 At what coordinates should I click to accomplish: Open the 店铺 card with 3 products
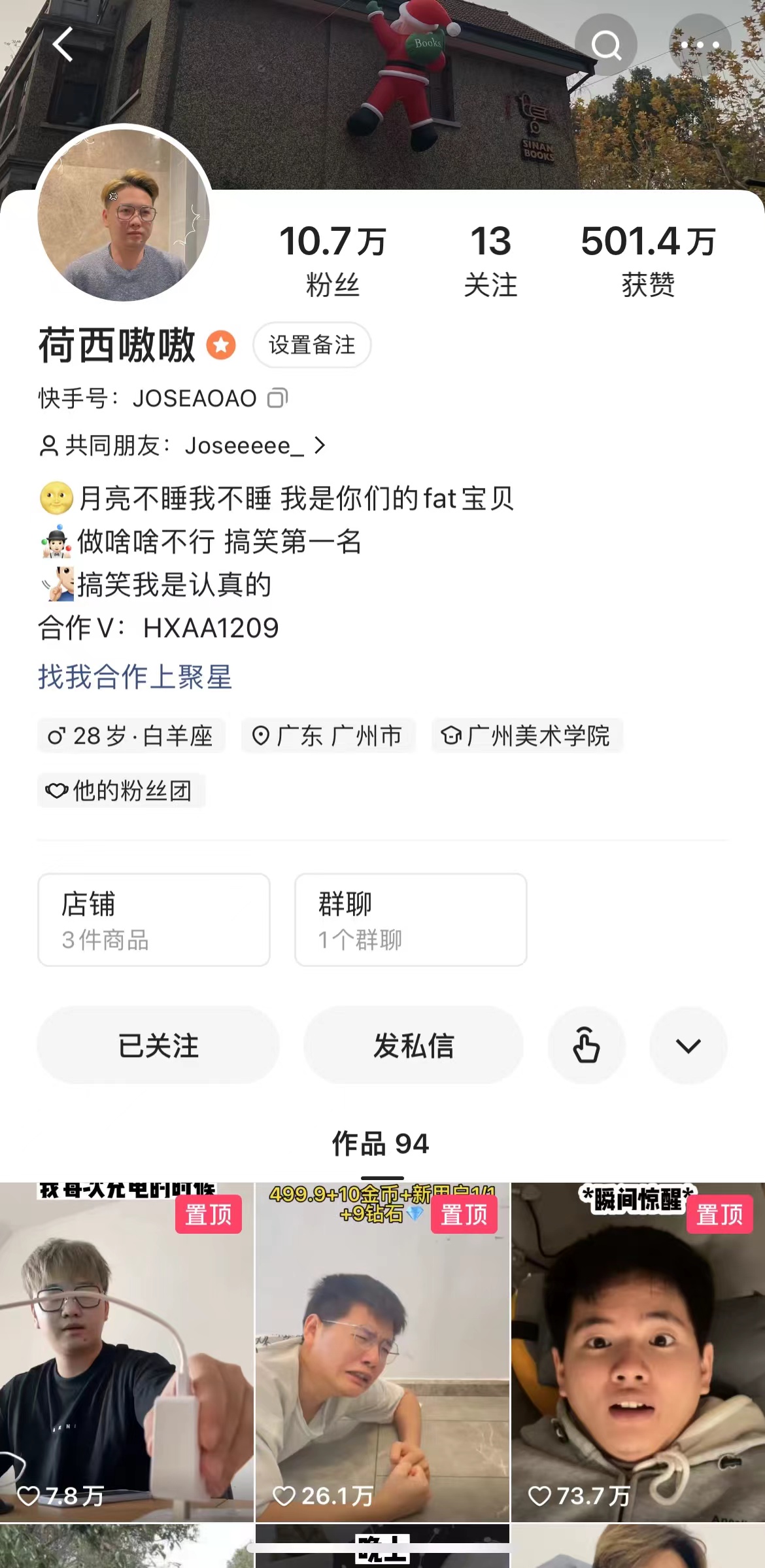(x=154, y=920)
